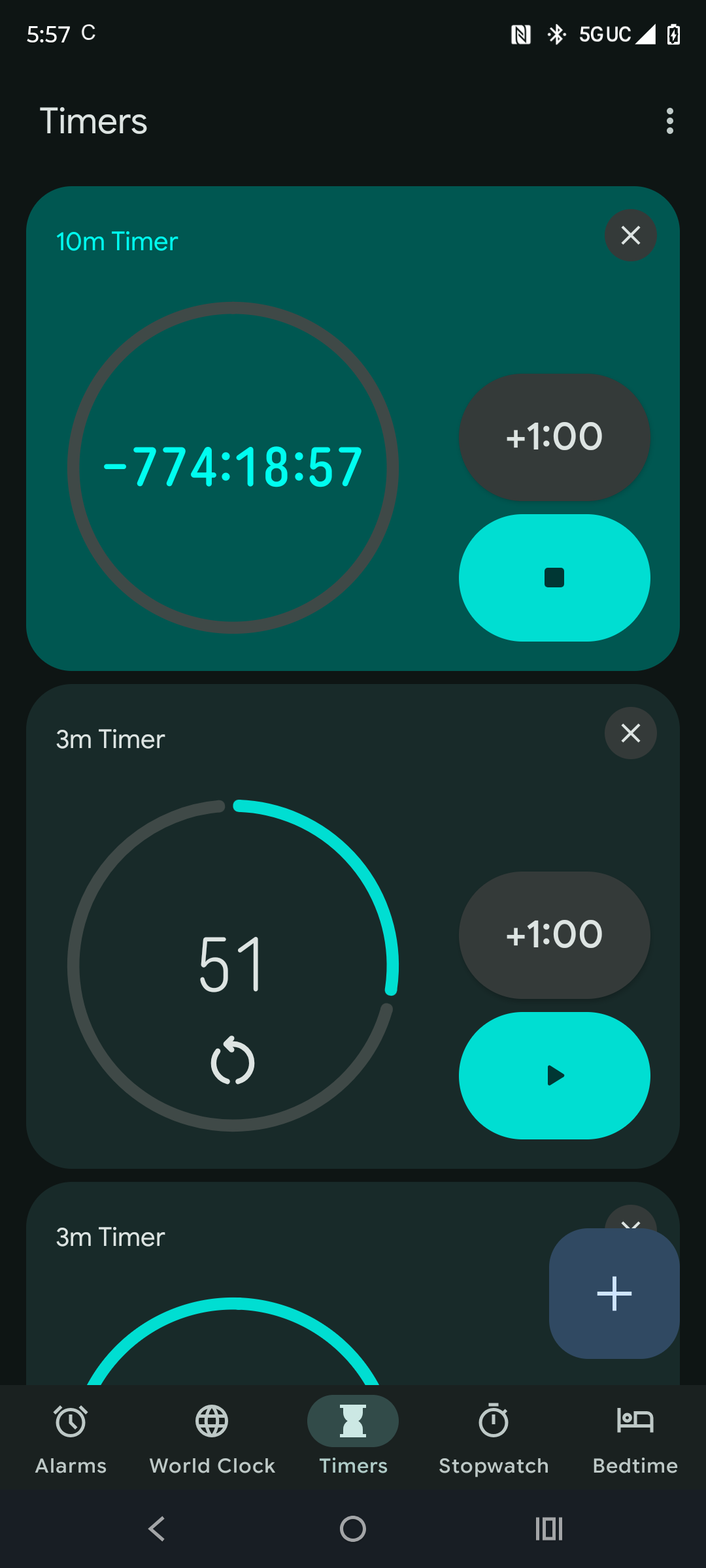
Task: Add one minute to the 10m Timer
Action: tap(554, 437)
